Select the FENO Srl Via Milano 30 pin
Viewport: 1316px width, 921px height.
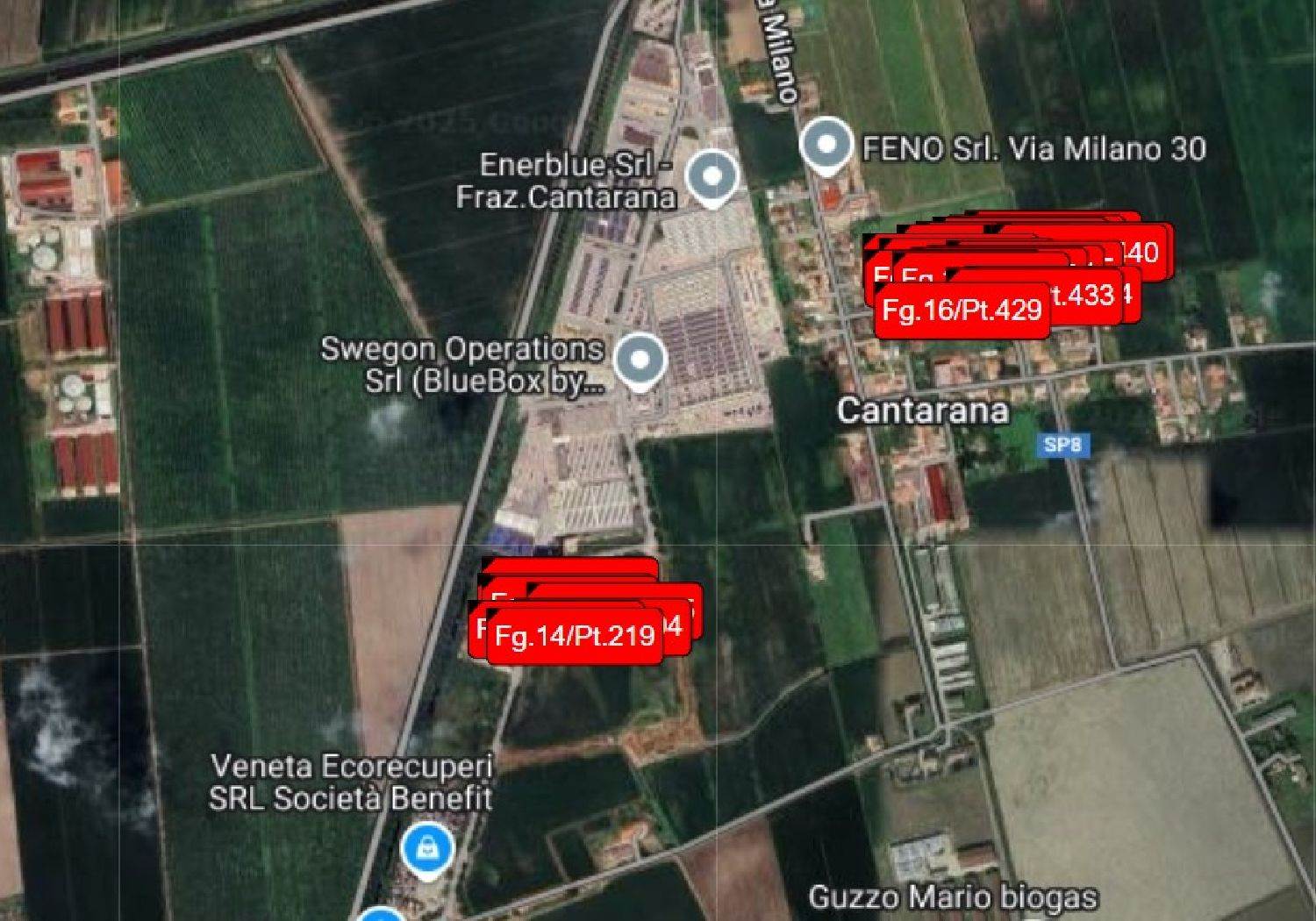click(826, 146)
